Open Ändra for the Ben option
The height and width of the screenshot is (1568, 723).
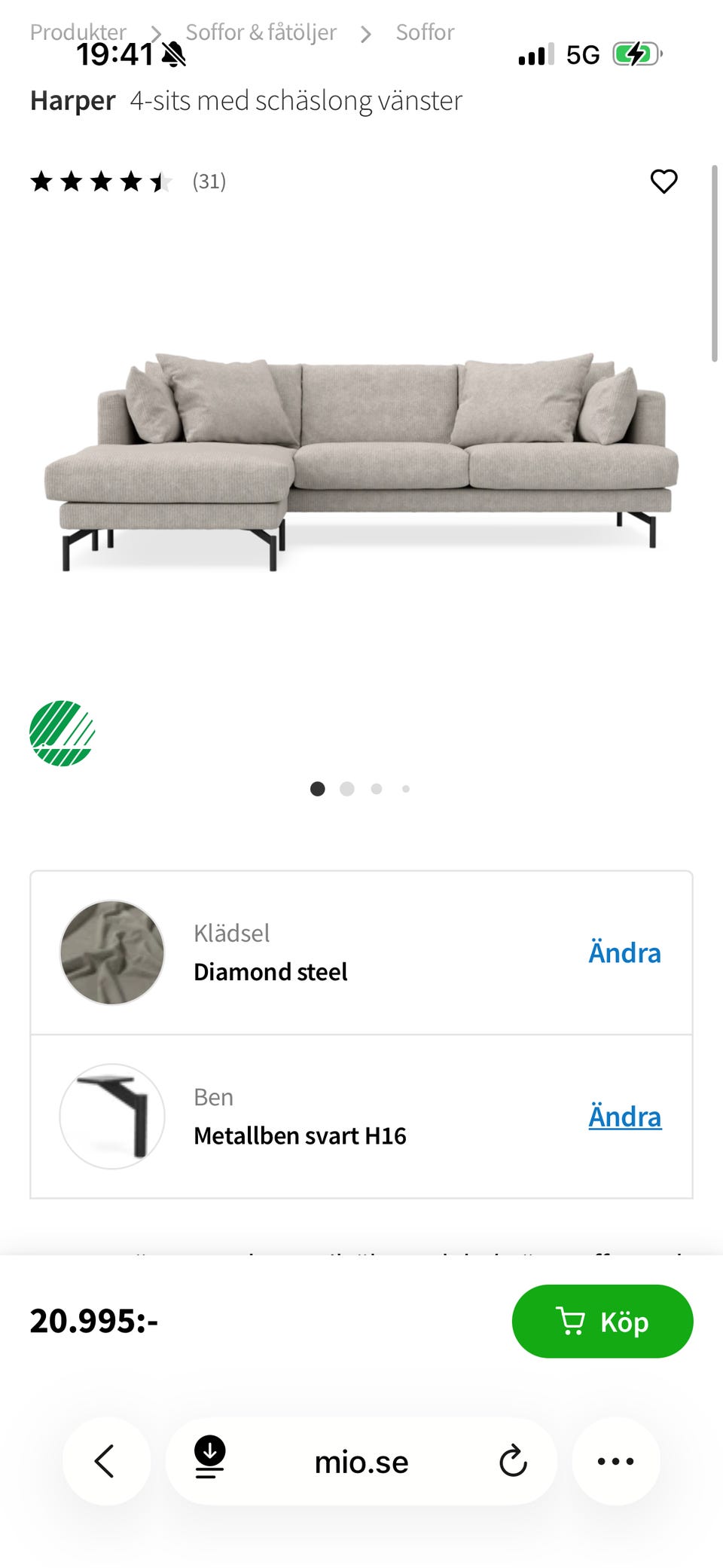coord(624,1117)
